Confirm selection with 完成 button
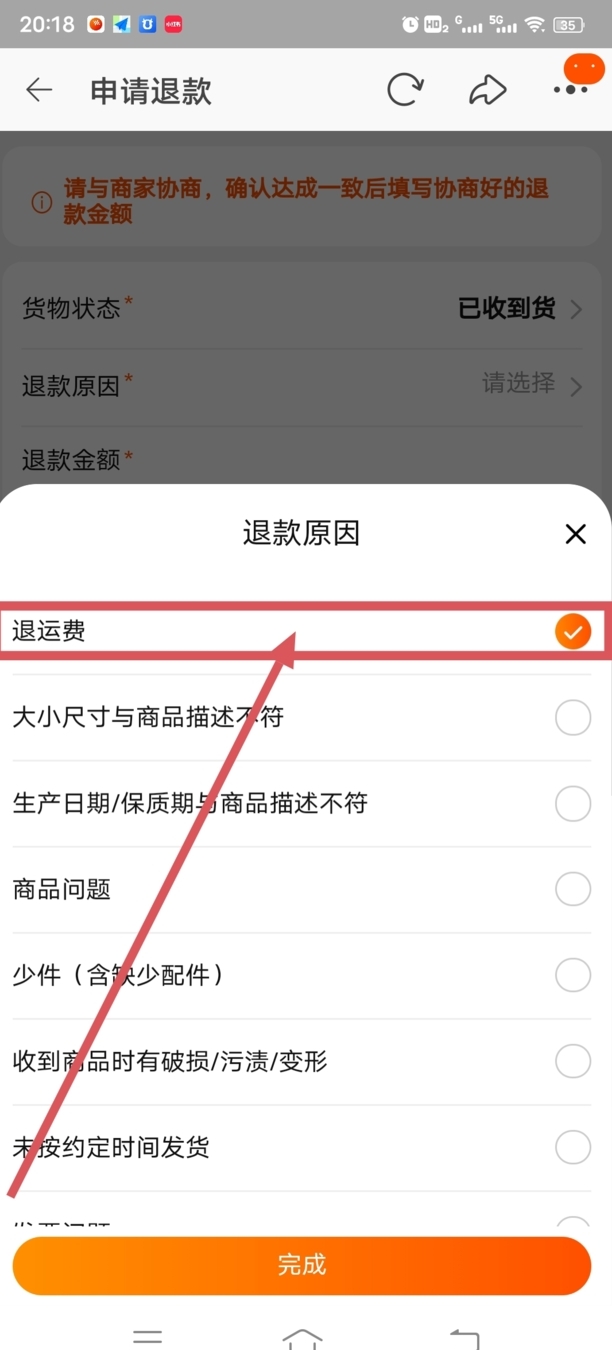 click(x=302, y=1265)
